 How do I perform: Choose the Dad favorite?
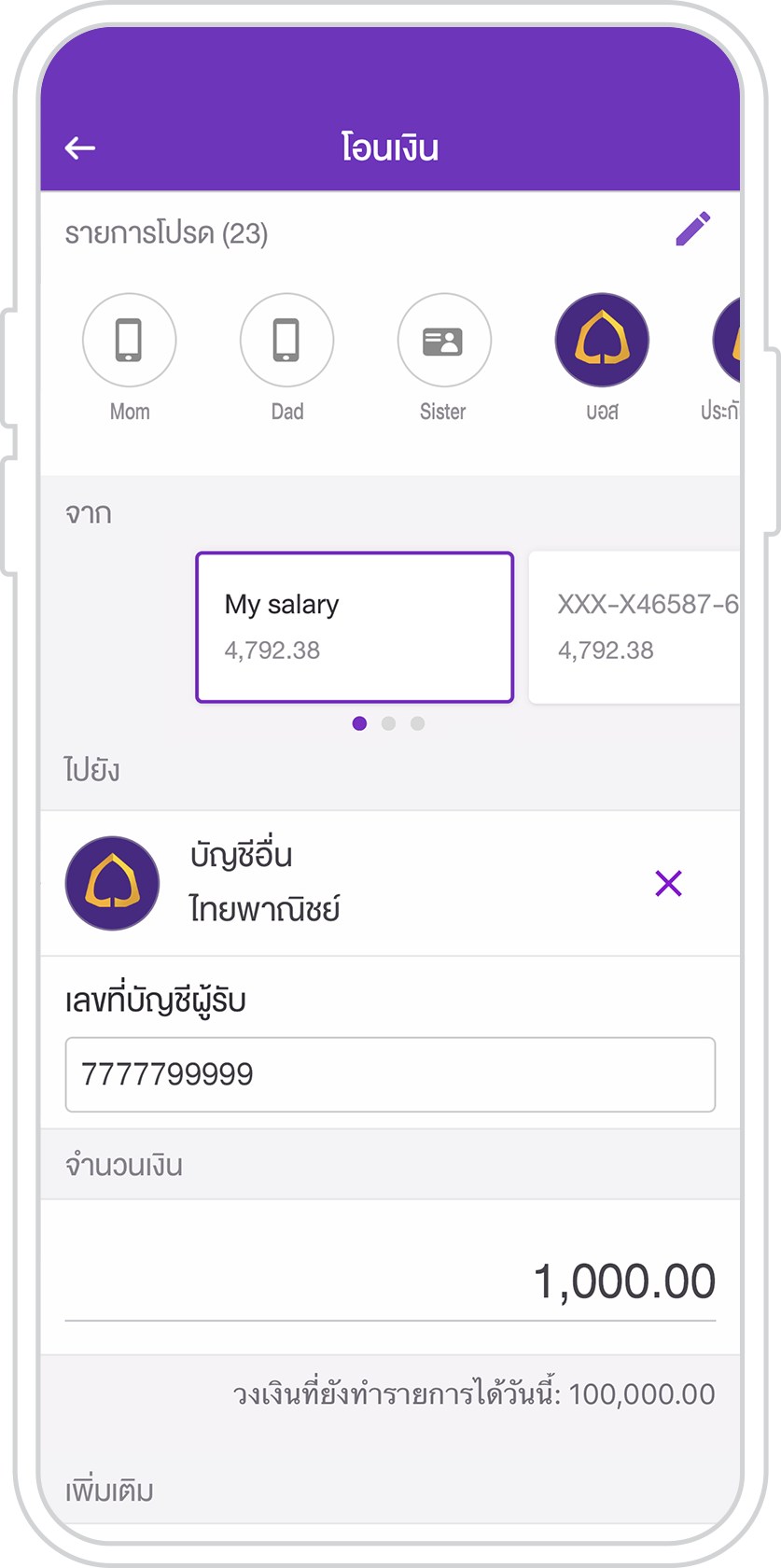click(286, 341)
